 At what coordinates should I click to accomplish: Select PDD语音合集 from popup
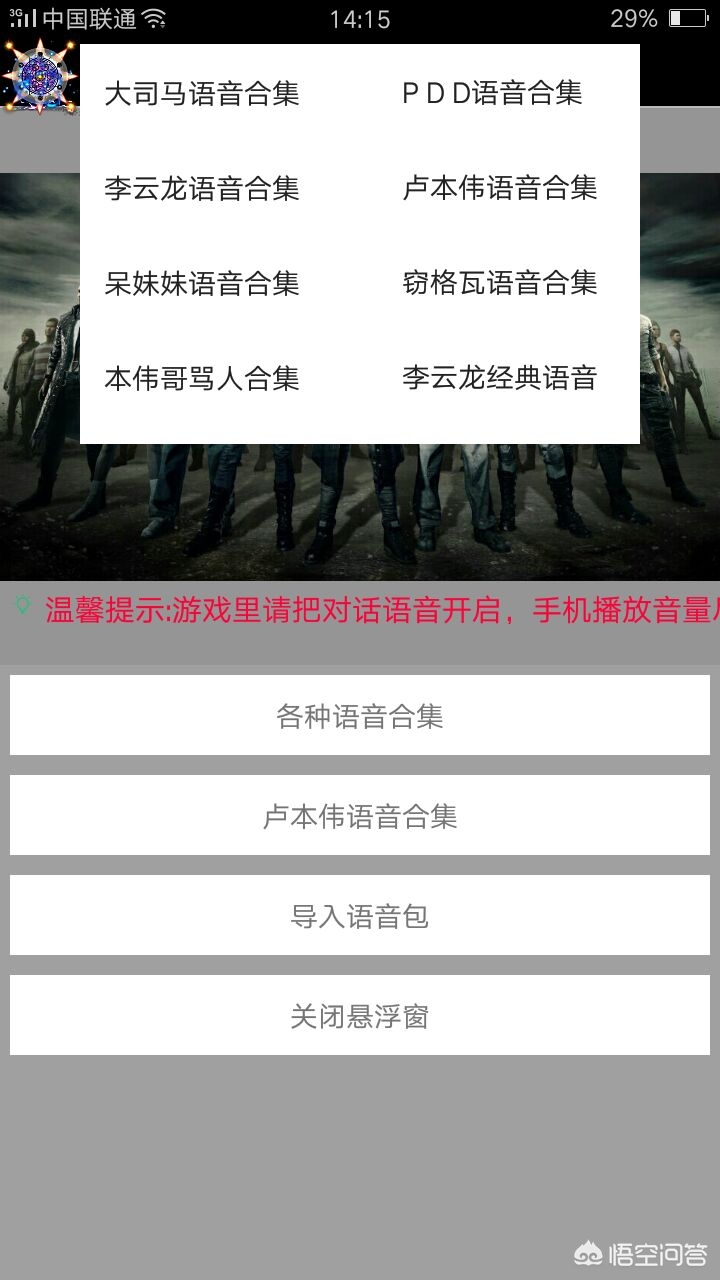point(492,94)
